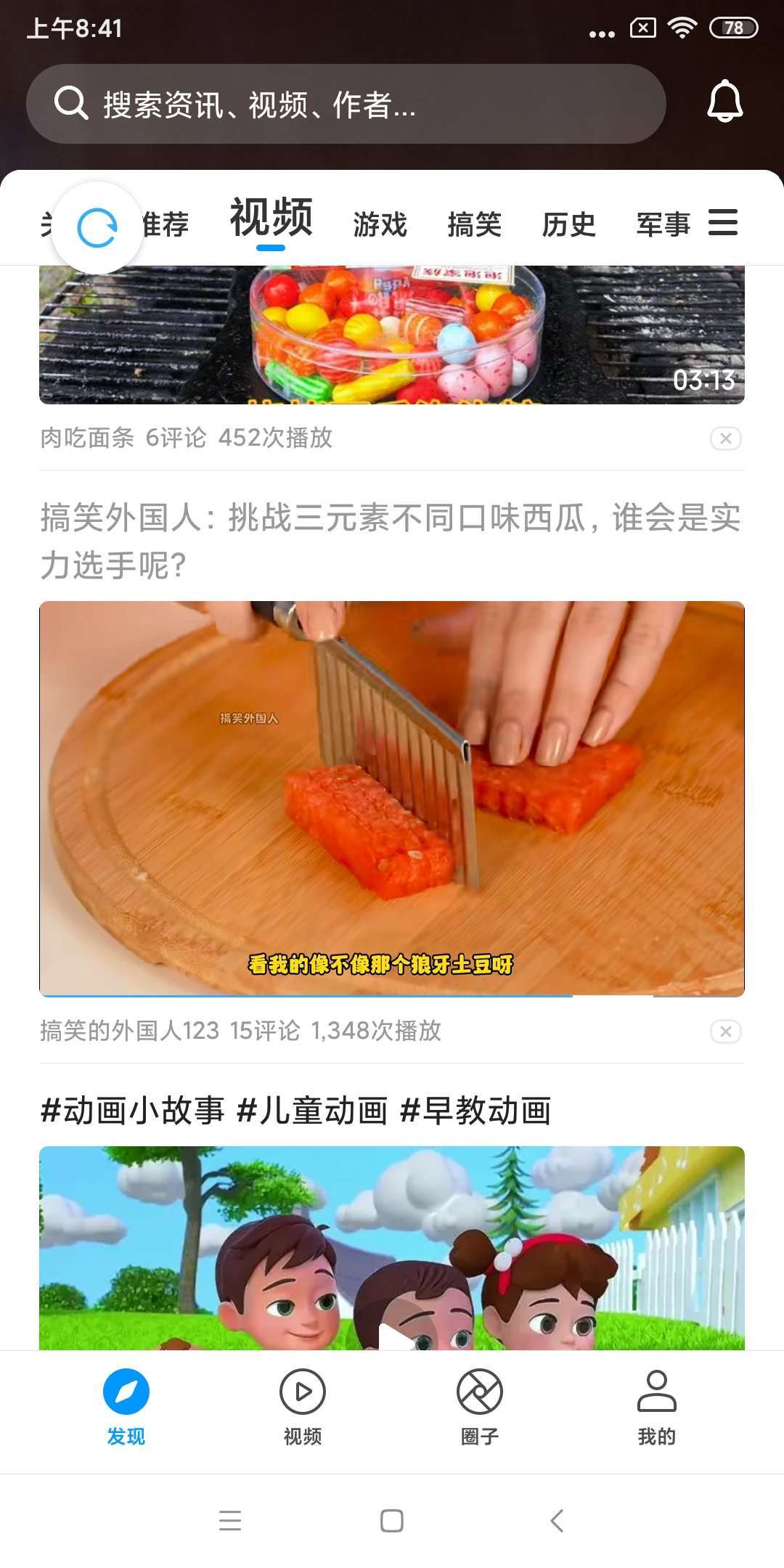Play the #动画小故事 cartoon video

[392, 1249]
